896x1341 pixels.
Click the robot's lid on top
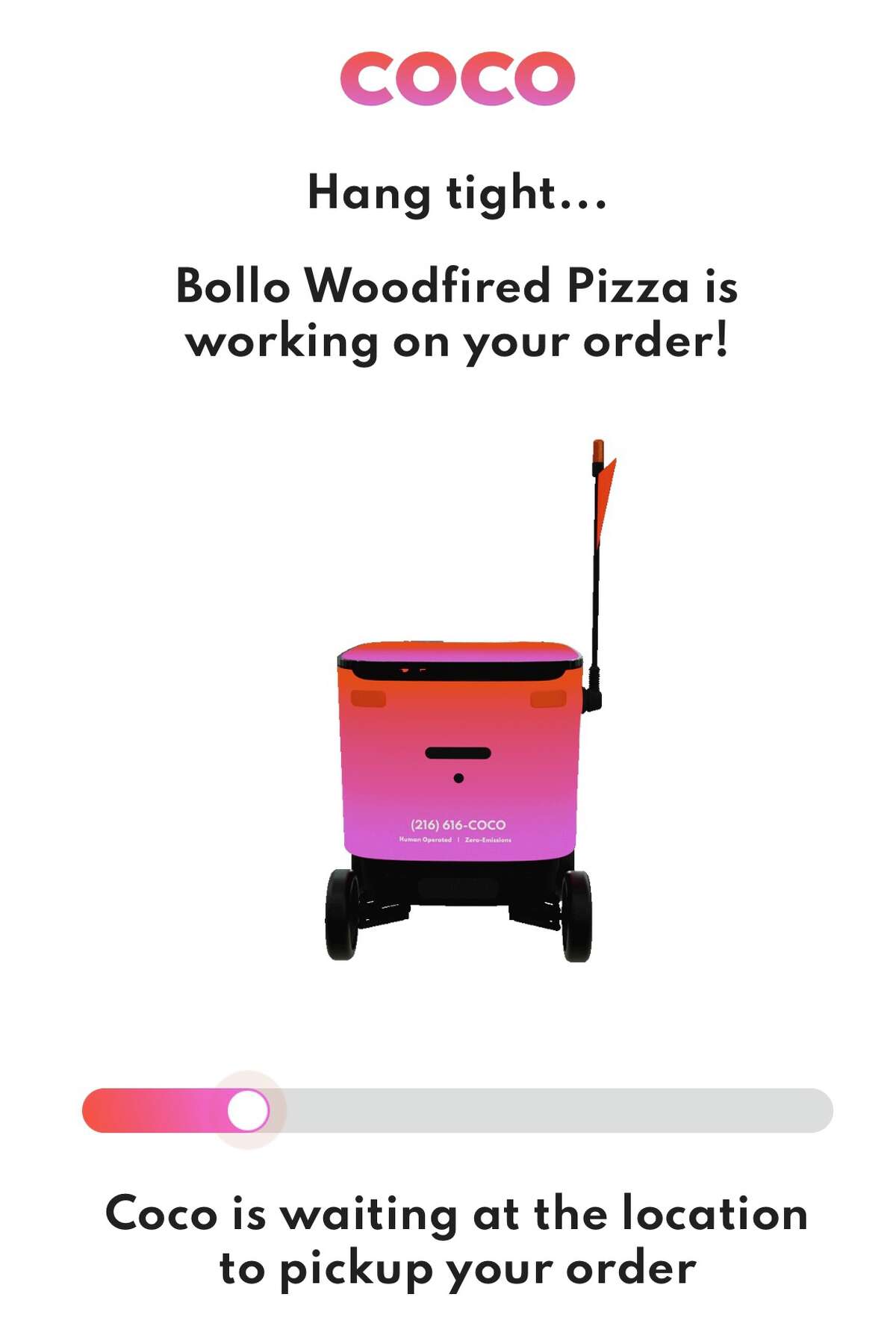pos(457,650)
